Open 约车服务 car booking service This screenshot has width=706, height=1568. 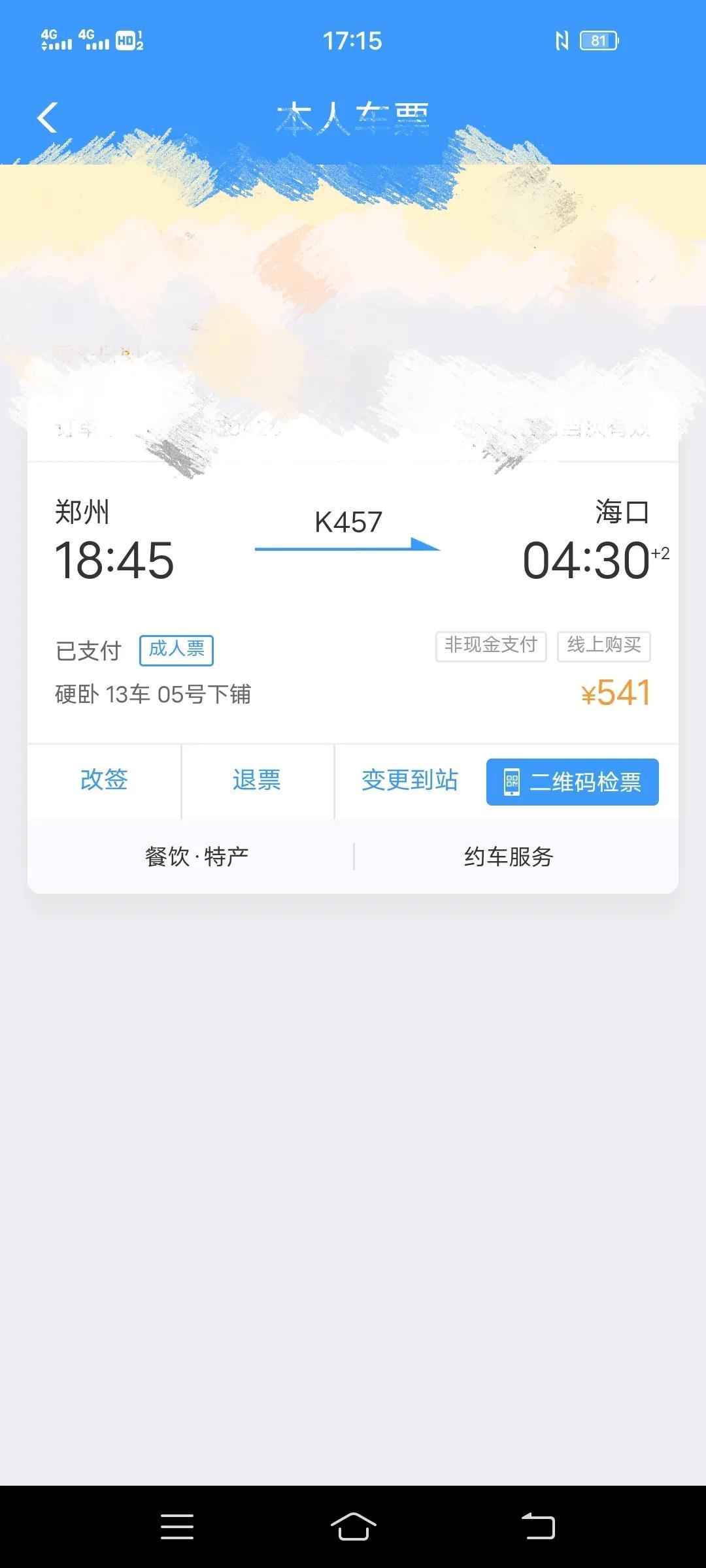click(x=509, y=857)
